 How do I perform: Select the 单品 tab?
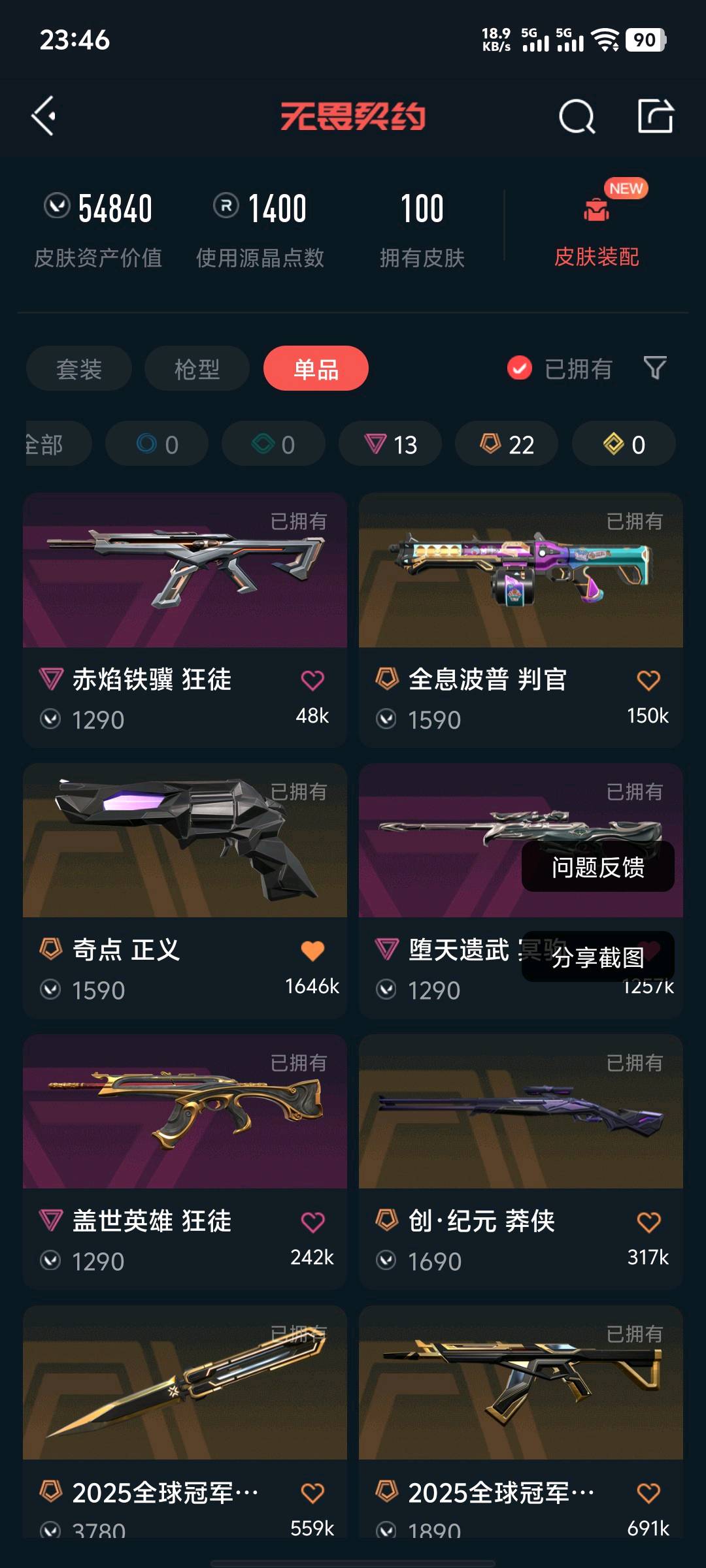pos(316,369)
